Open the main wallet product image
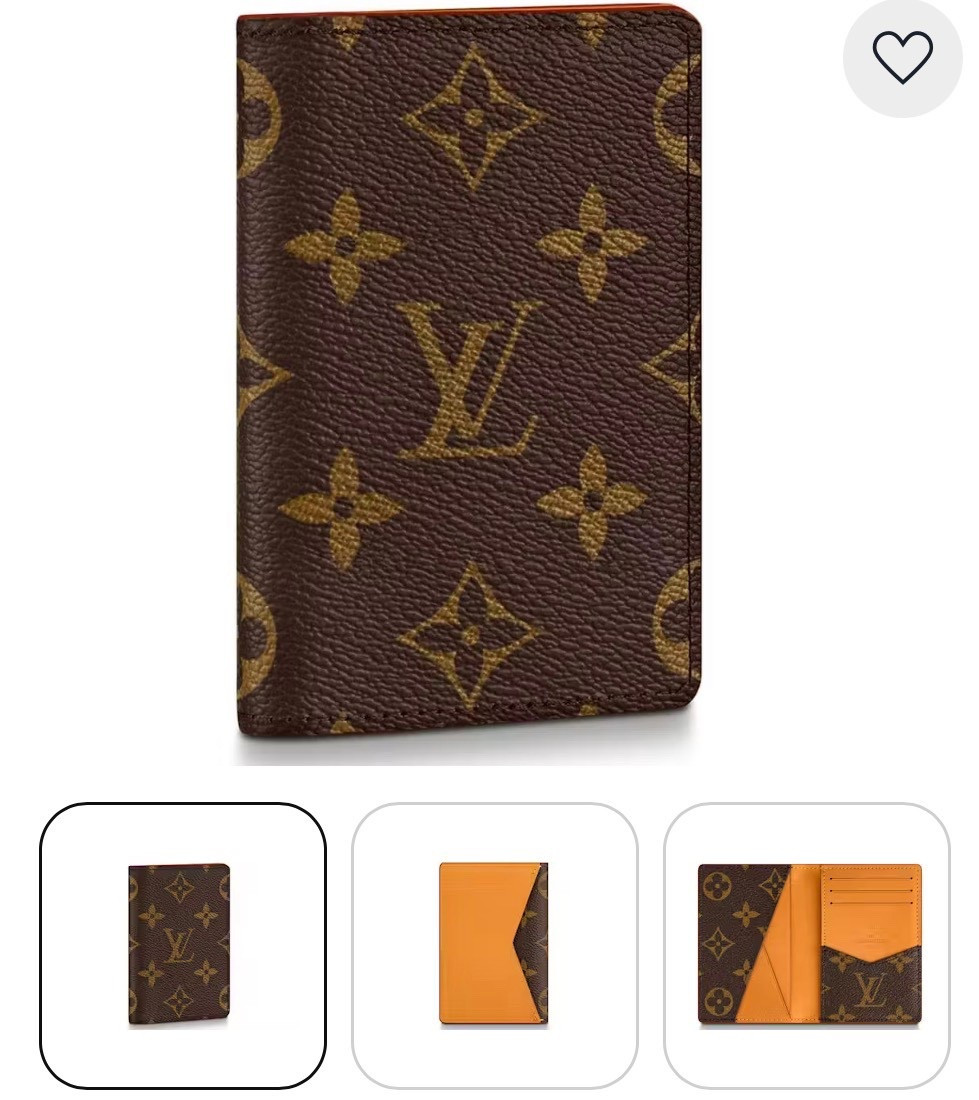Viewport: 979px width, 1100px height. click(468, 380)
